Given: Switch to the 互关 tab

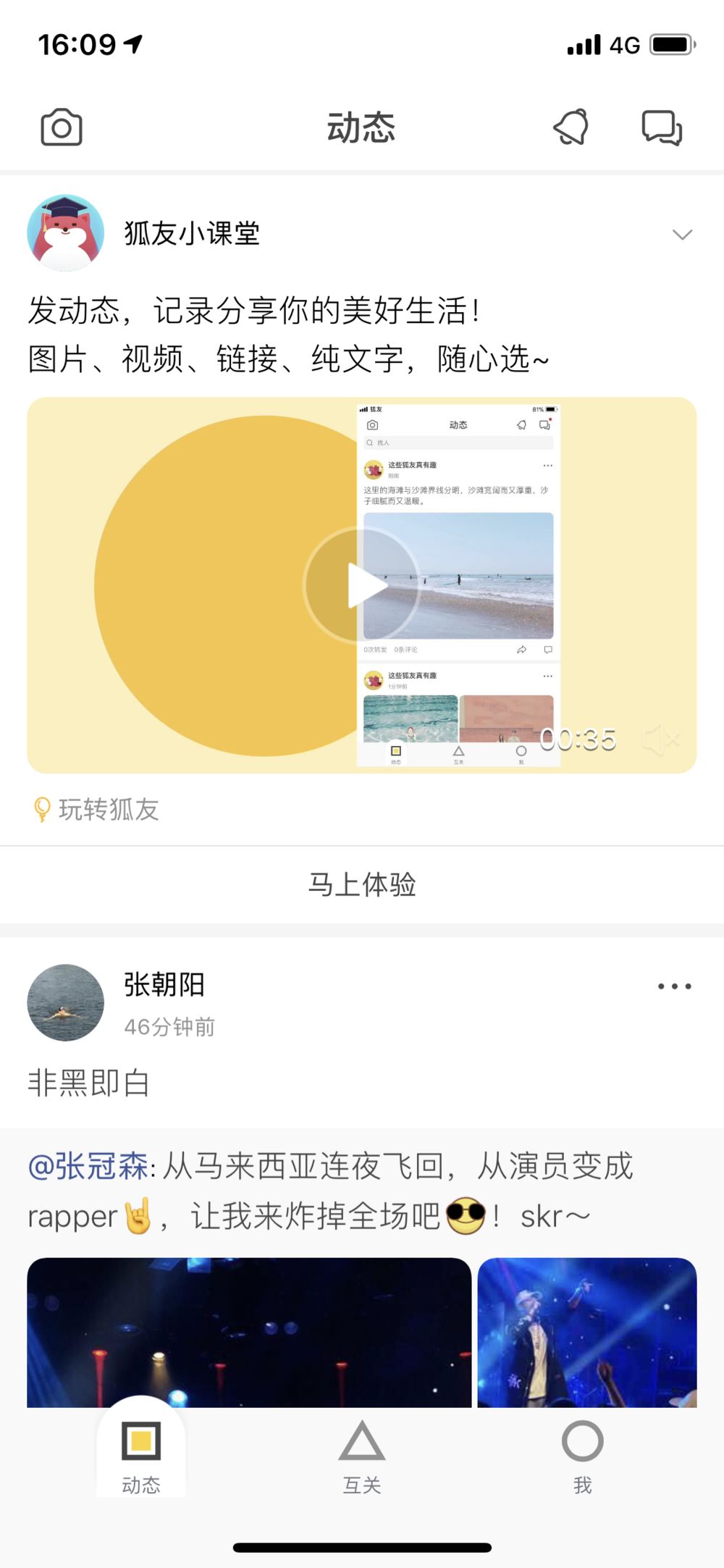Looking at the screenshot, I should (362, 1452).
